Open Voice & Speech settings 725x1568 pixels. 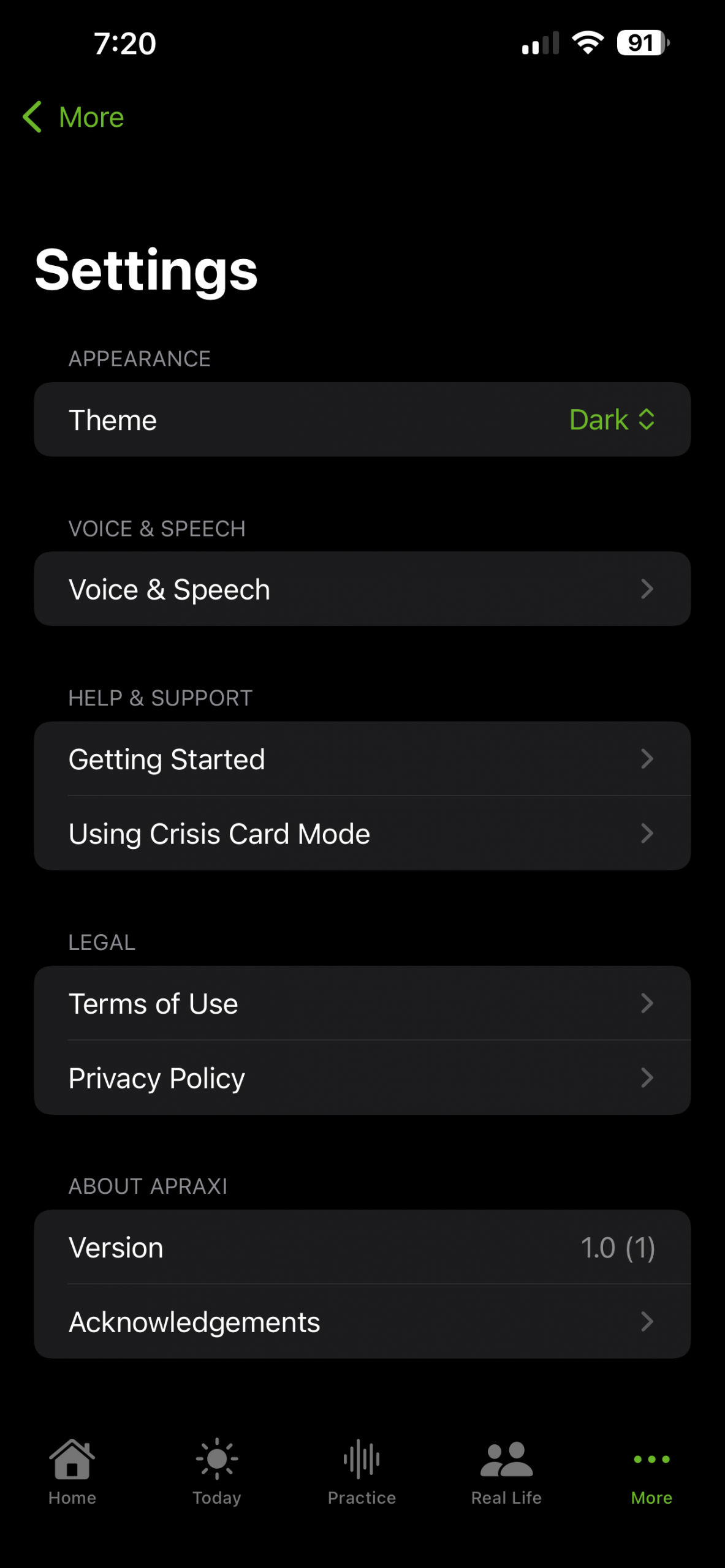[x=362, y=589]
